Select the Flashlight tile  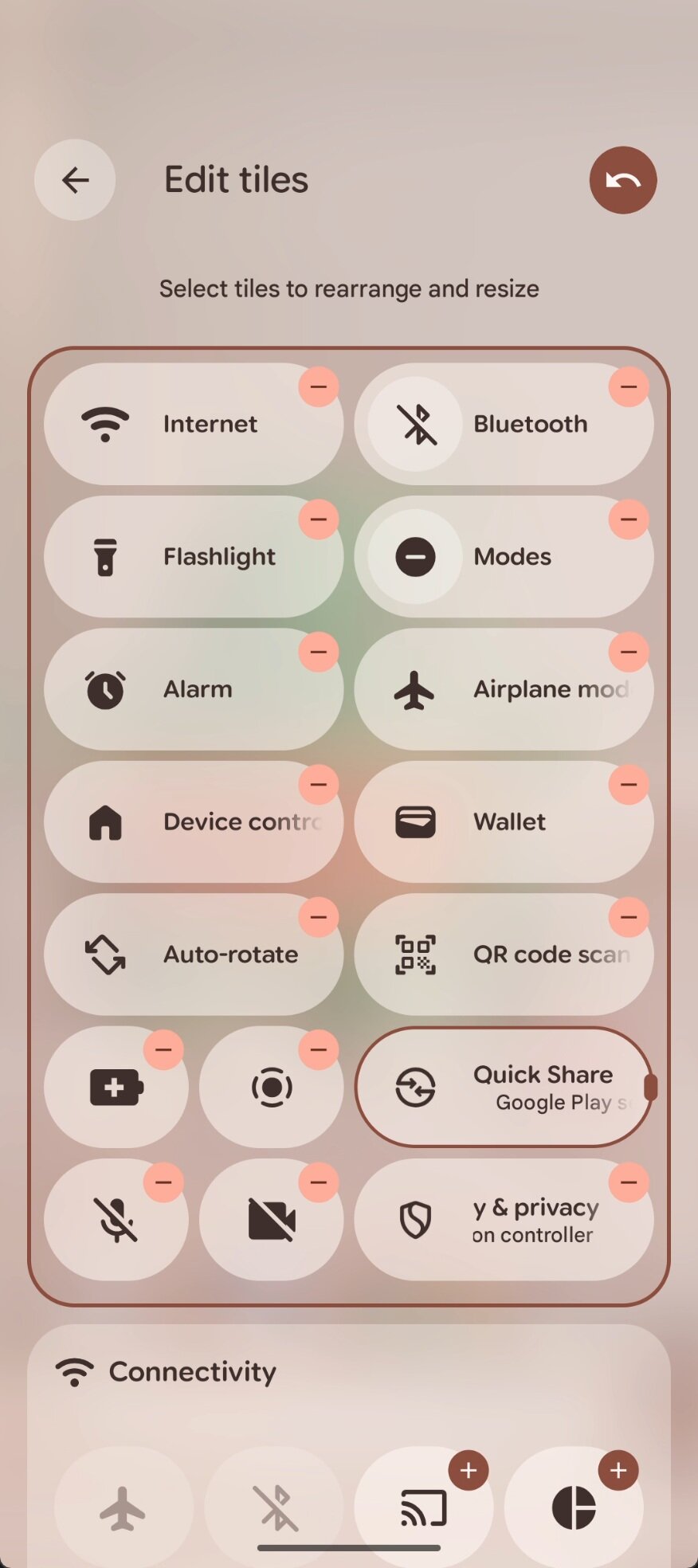click(x=193, y=557)
